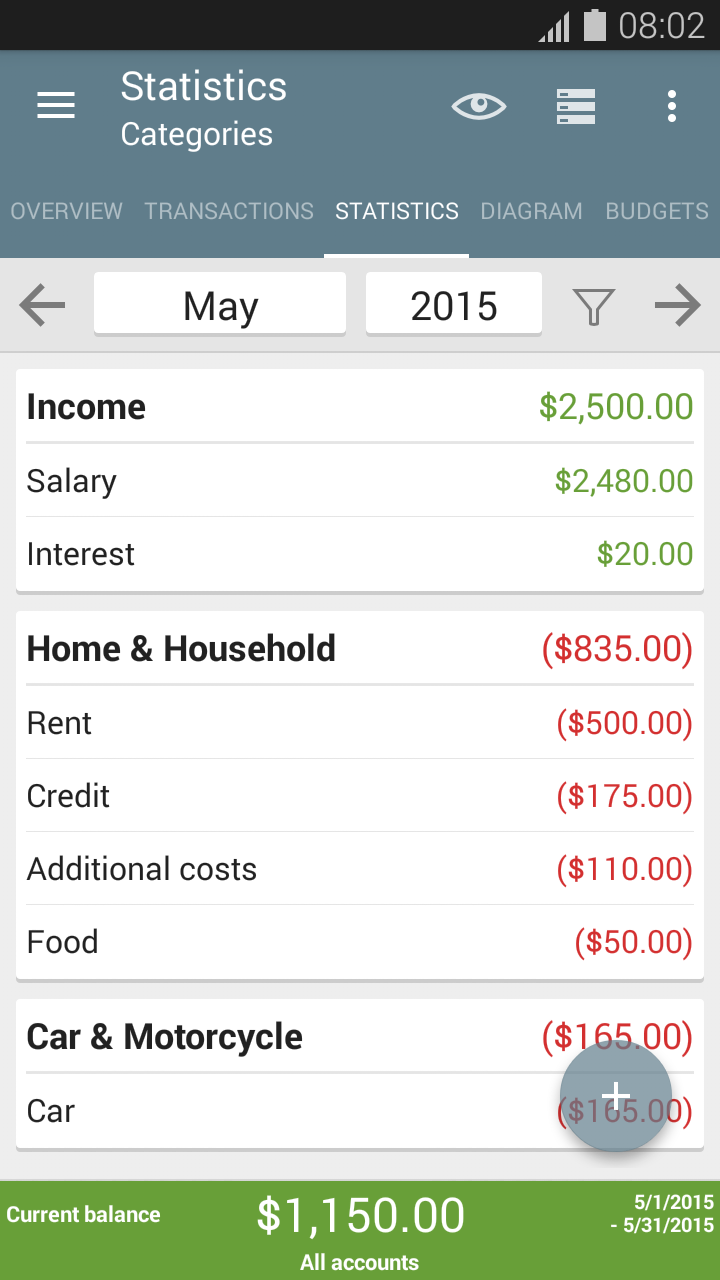This screenshot has height=1280, width=720.
Task: Go to the previous month
Action: (x=42, y=306)
